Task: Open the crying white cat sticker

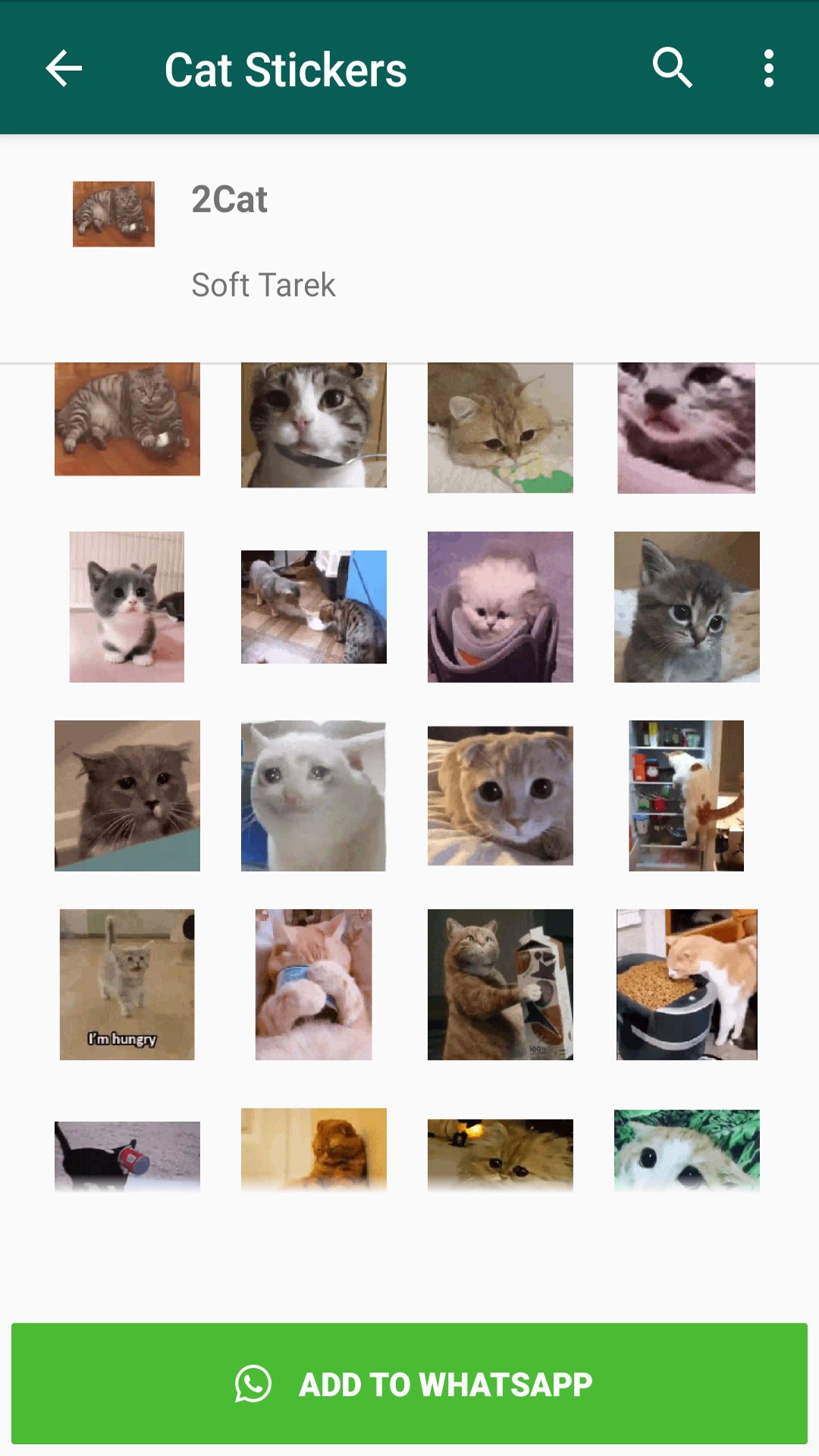Action: point(313,795)
